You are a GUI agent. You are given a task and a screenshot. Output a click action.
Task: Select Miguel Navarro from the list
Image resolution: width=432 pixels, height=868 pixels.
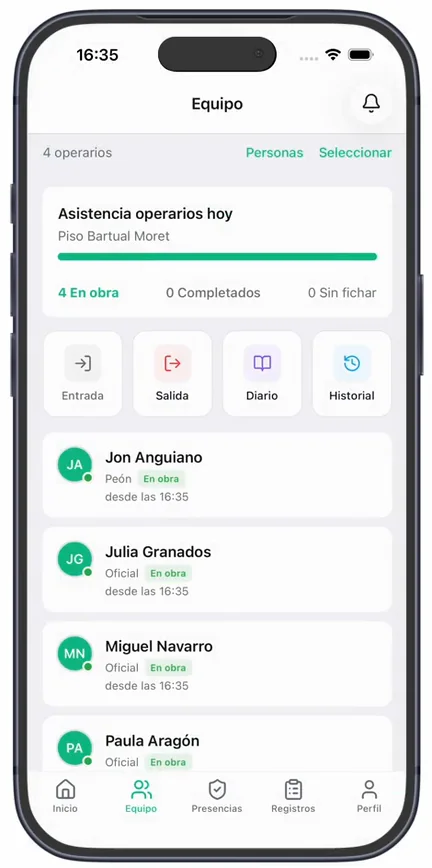tap(217, 664)
